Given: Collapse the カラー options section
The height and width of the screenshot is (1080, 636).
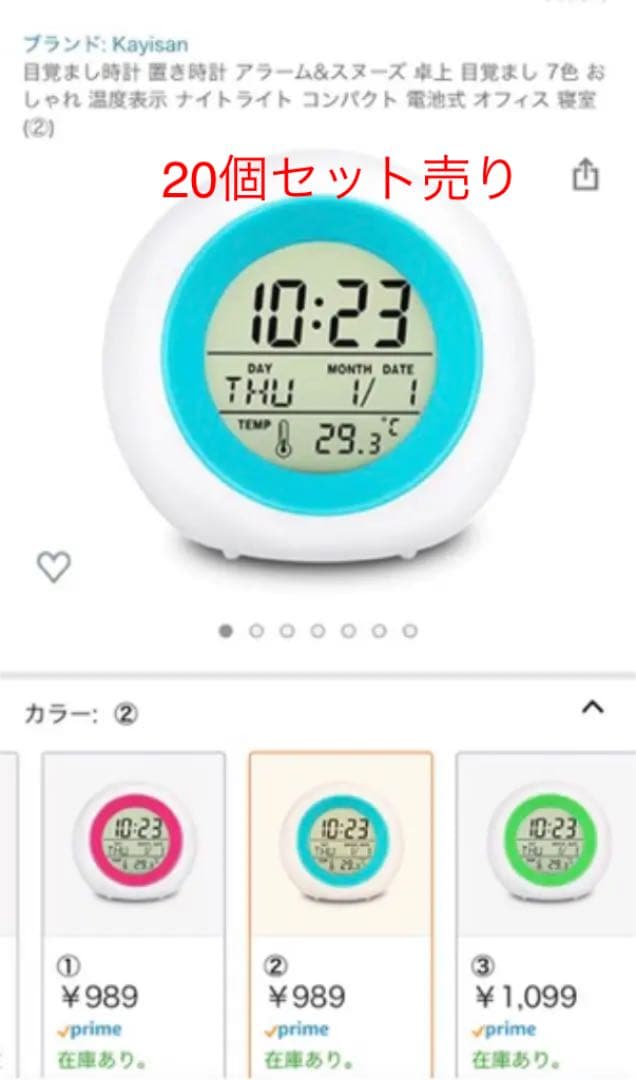Looking at the screenshot, I should pyautogui.click(x=592, y=708).
